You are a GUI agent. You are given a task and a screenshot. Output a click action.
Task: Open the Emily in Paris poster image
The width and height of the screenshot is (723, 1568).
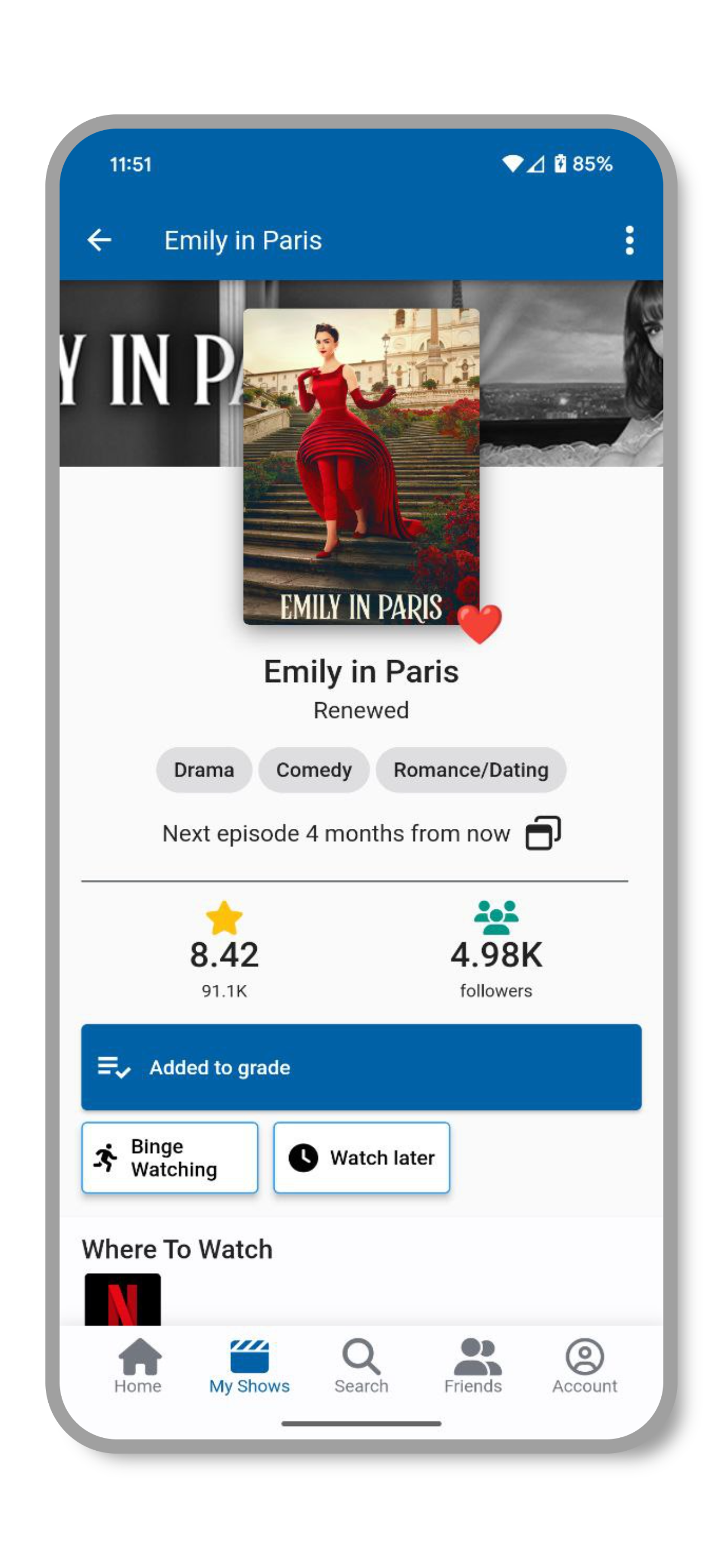(361, 466)
